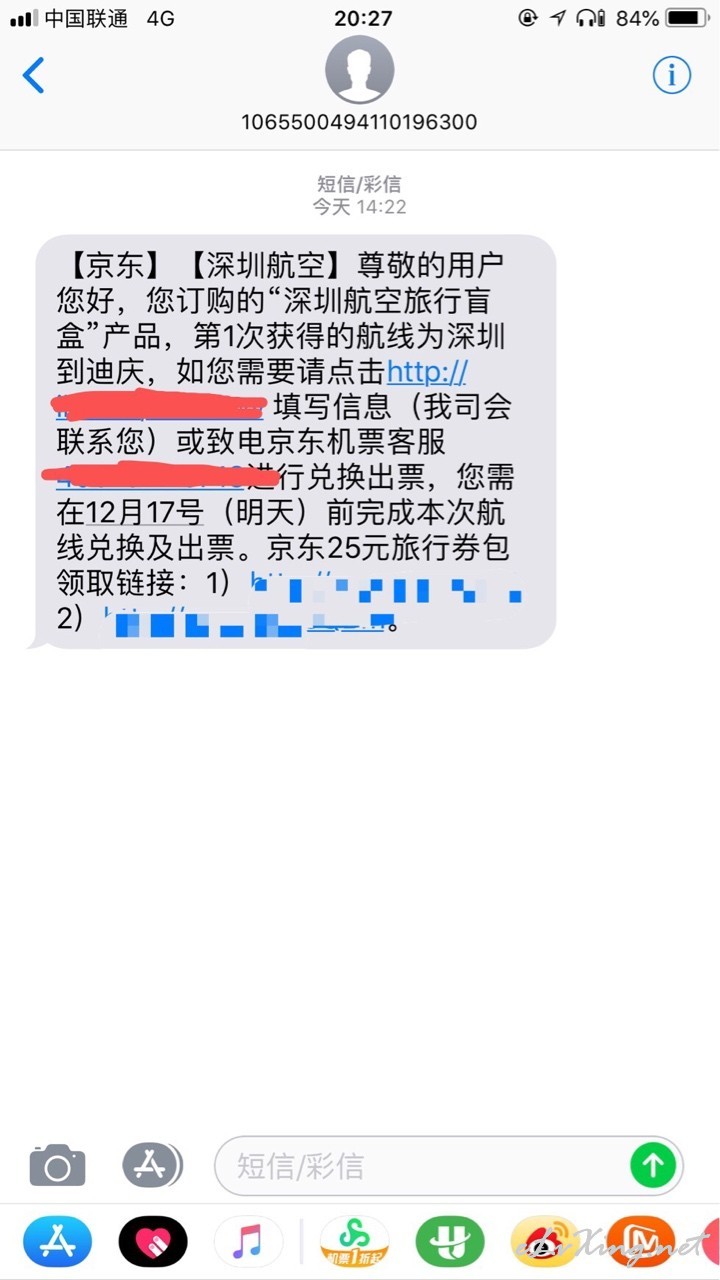Viewport: 720px width, 1280px height.
Task: Open the Digital Touch heart app
Action: 153,1243
